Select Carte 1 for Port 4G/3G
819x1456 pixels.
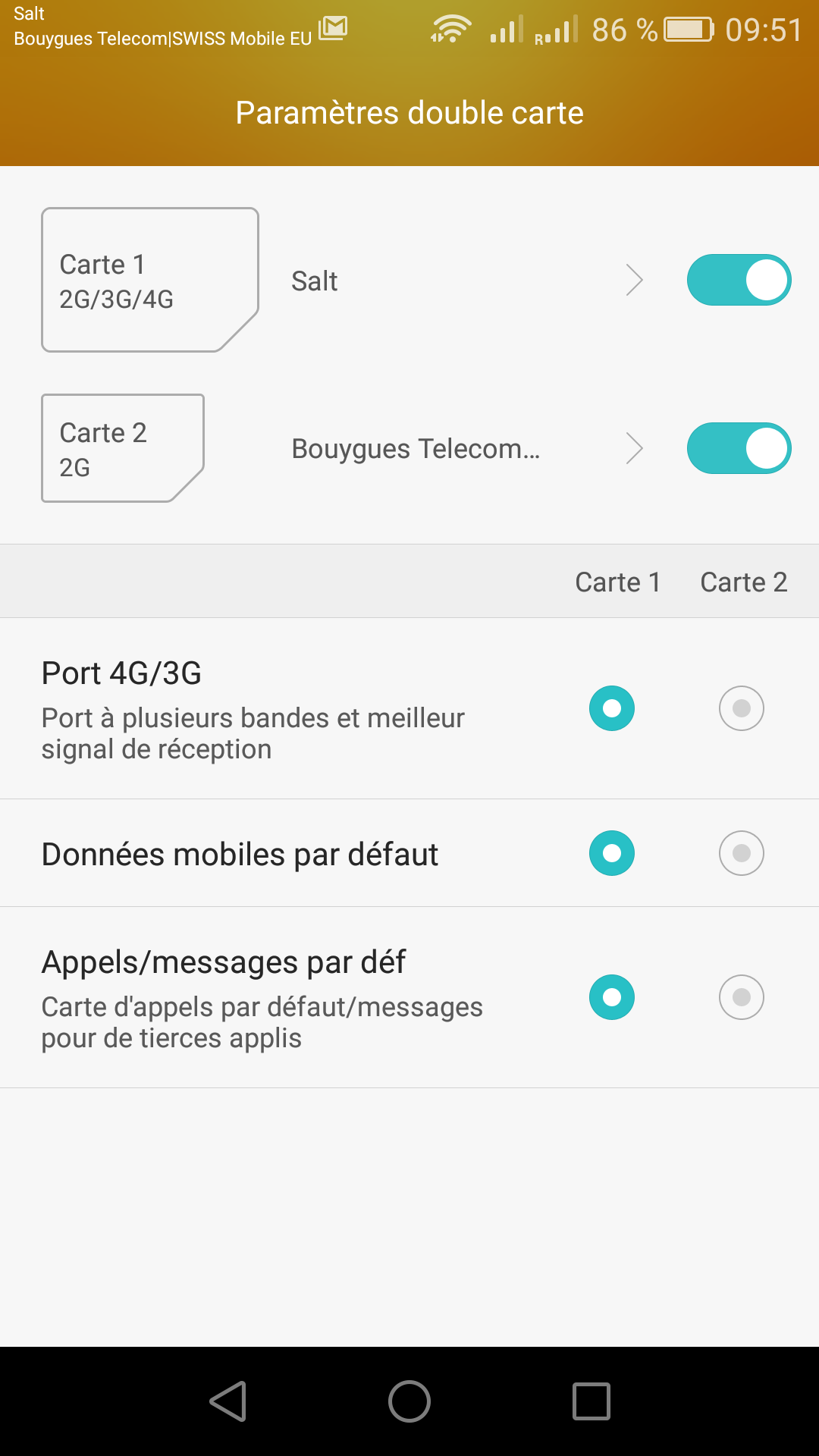[611, 708]
